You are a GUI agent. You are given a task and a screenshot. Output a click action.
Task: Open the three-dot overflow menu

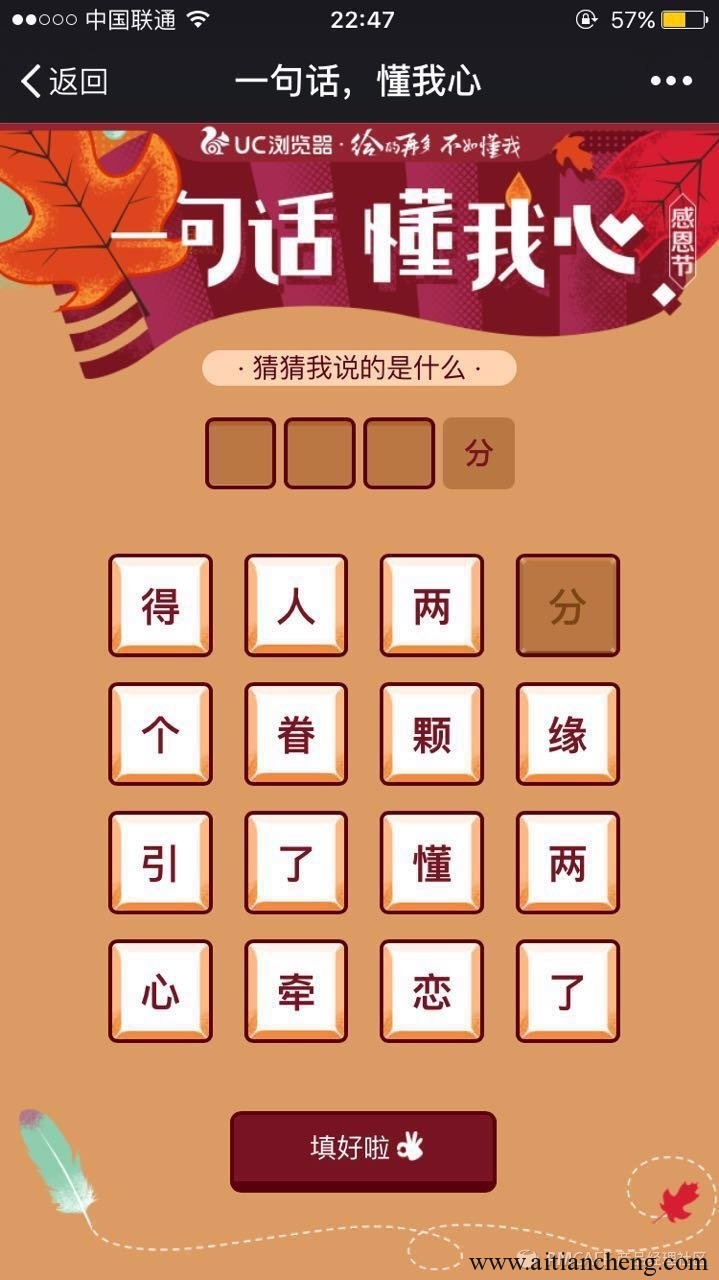coord(671,82)
